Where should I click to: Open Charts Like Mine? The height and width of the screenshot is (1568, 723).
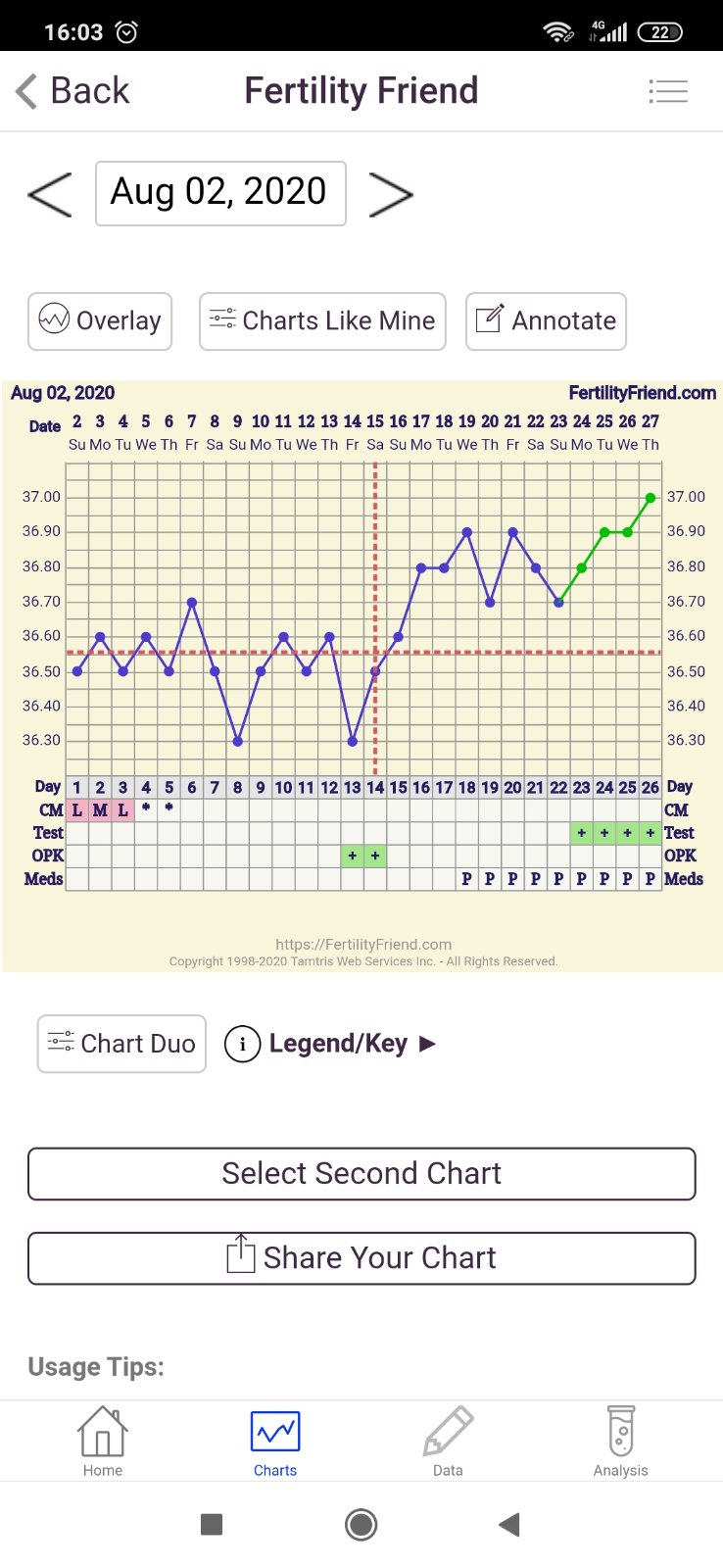tap(322, 320)
